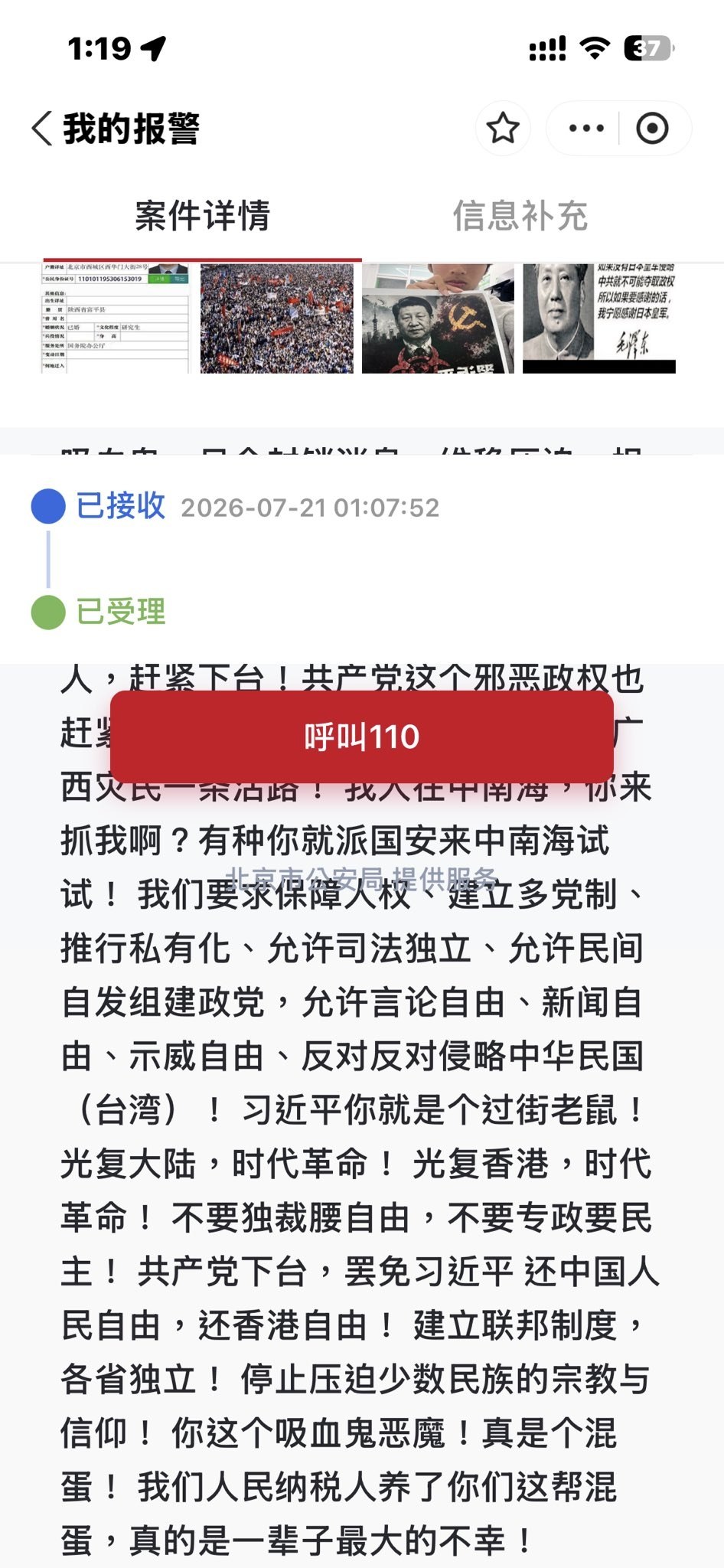Tap the red 呼叫110 button
Screen dimensions: 724x1568
362,737
